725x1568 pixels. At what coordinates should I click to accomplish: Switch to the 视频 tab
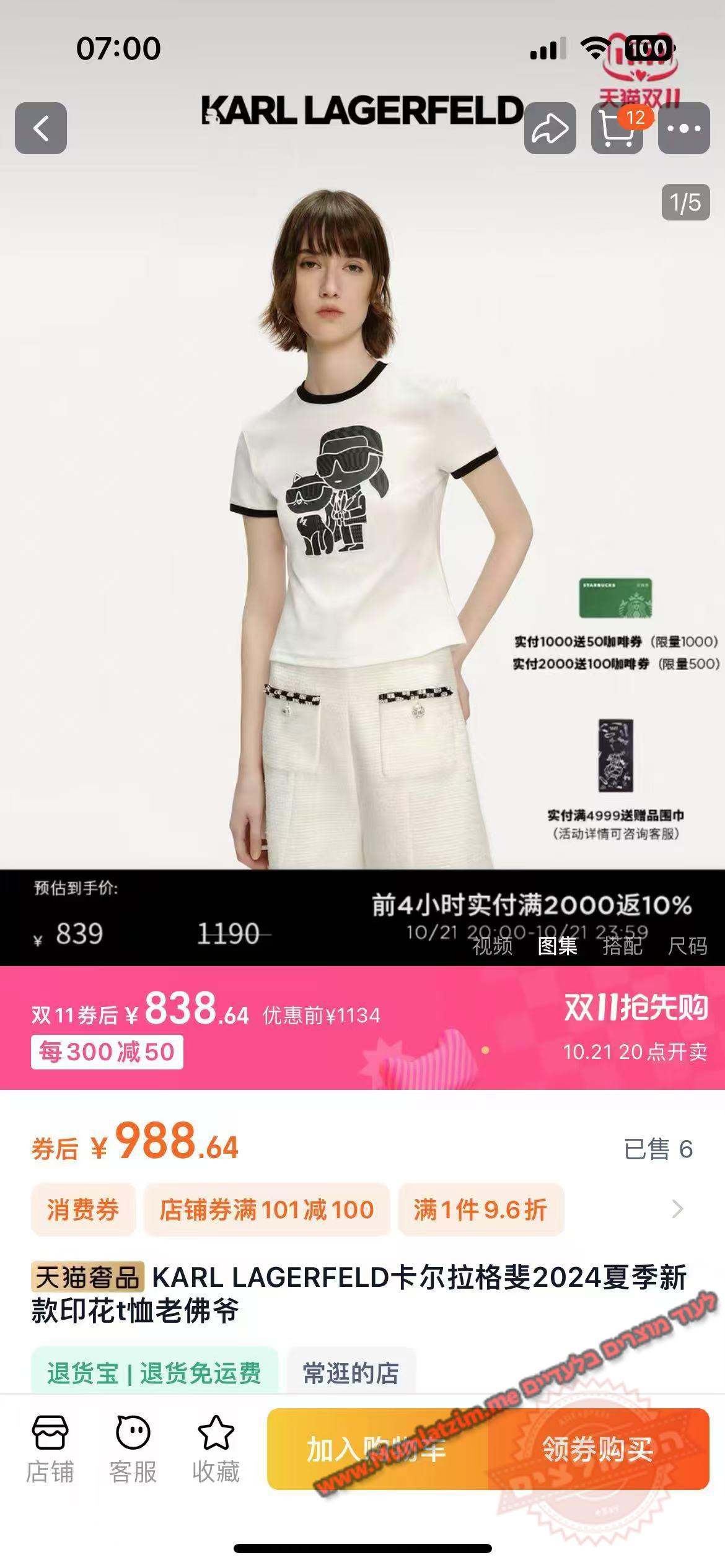pyautogui.click(x=493, y=946)
